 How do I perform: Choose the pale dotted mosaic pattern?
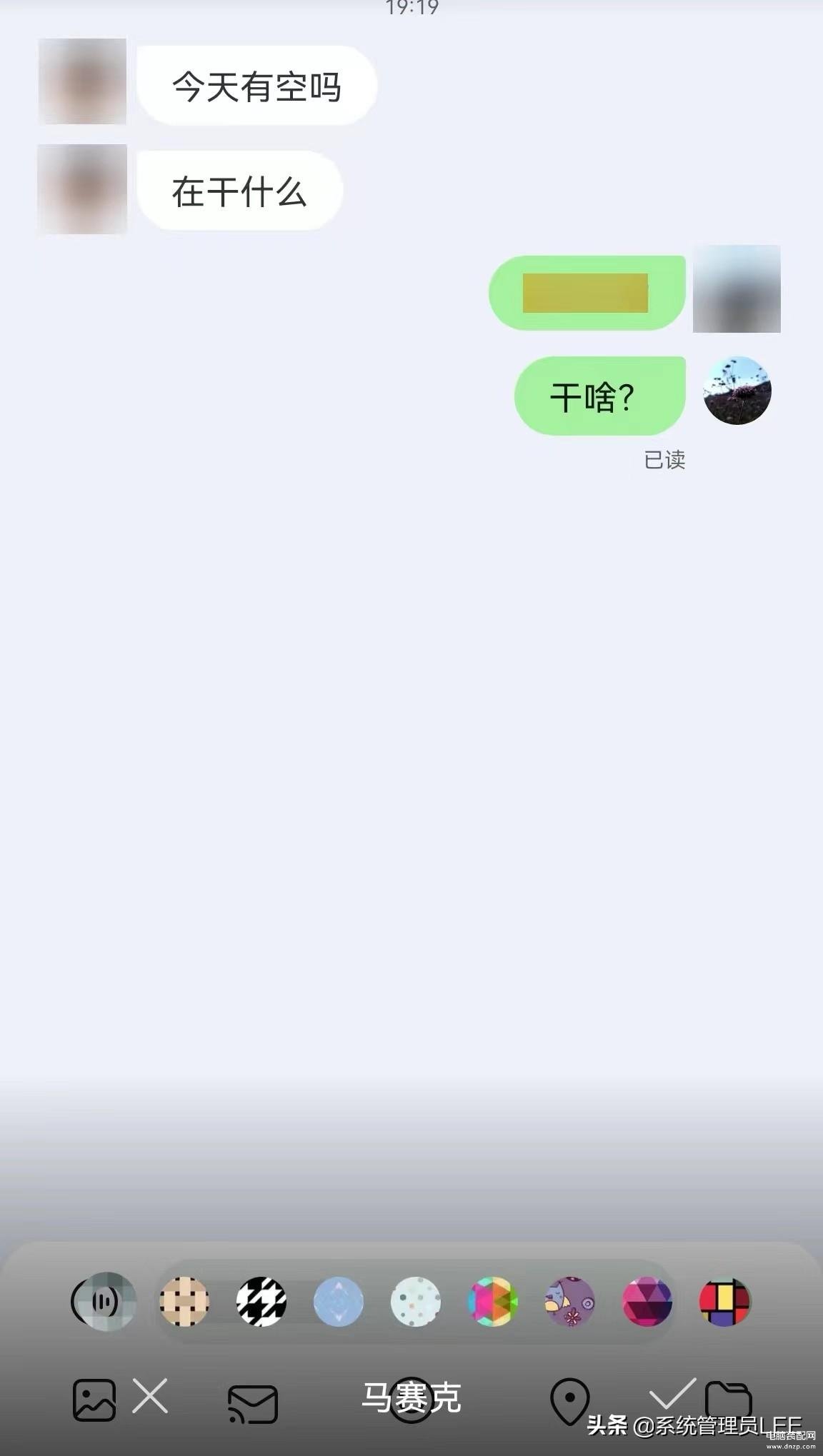click(x=416, y=1302)
